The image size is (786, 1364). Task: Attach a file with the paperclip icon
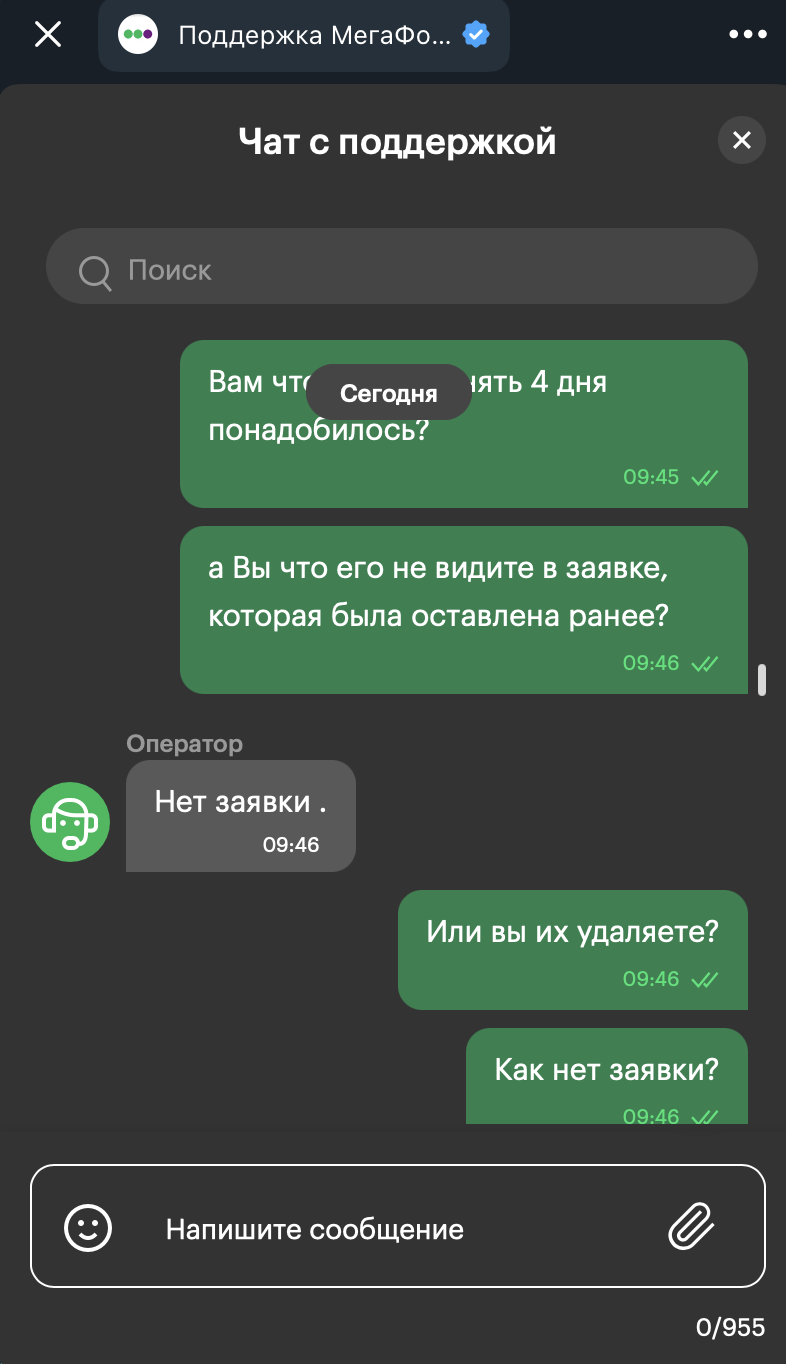[692, 1227]
